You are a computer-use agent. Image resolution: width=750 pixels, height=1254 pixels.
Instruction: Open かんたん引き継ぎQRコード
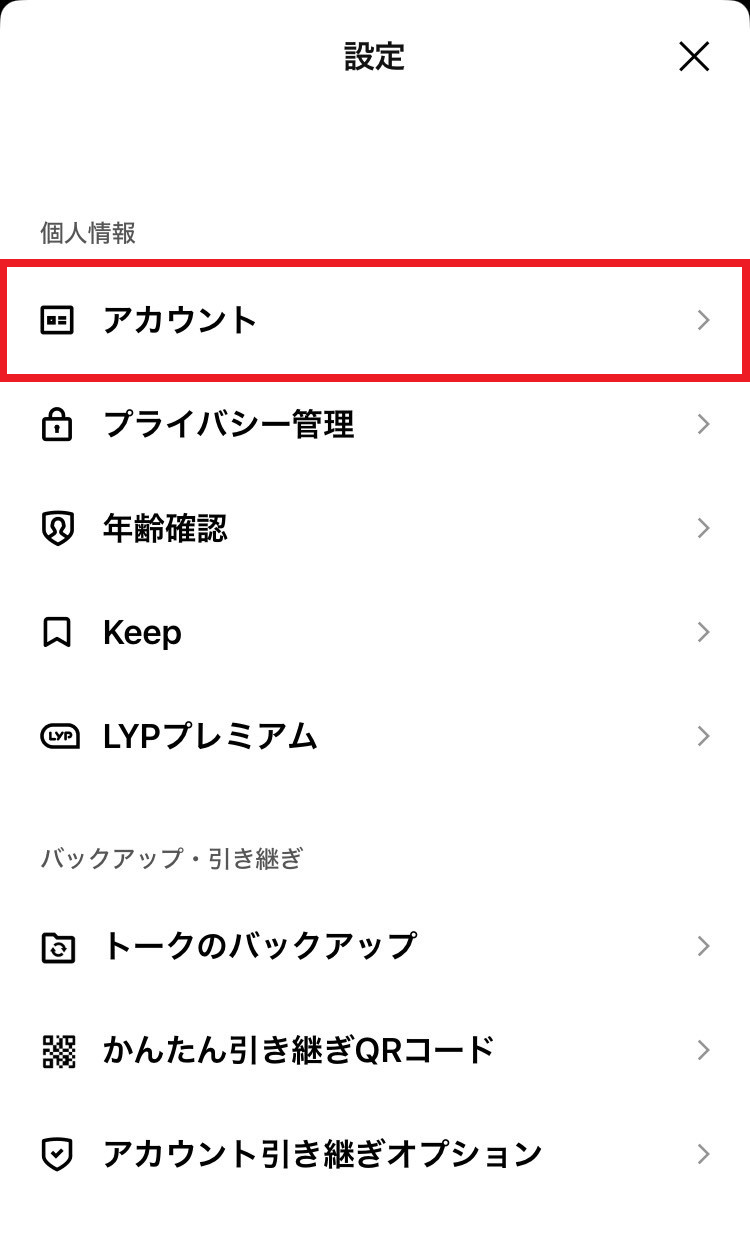(375, 1050)
